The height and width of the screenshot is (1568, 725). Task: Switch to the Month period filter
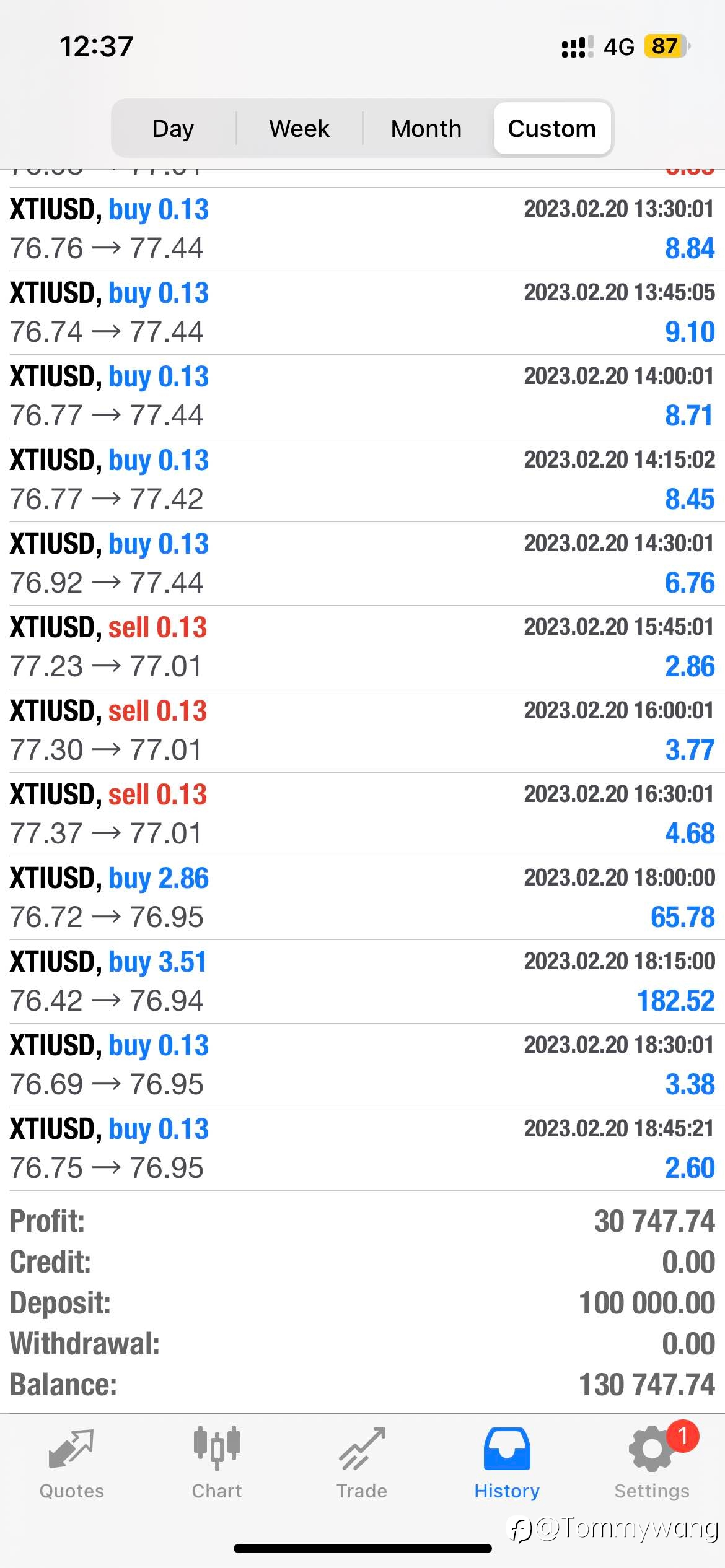click(x=426, y=128)
